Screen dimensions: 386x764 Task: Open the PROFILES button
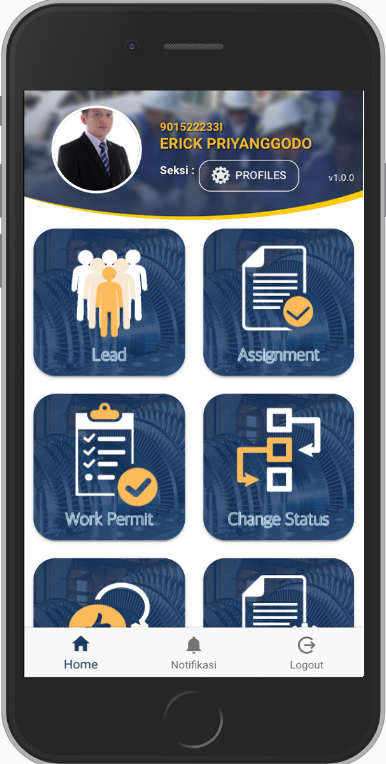point(249,175)
